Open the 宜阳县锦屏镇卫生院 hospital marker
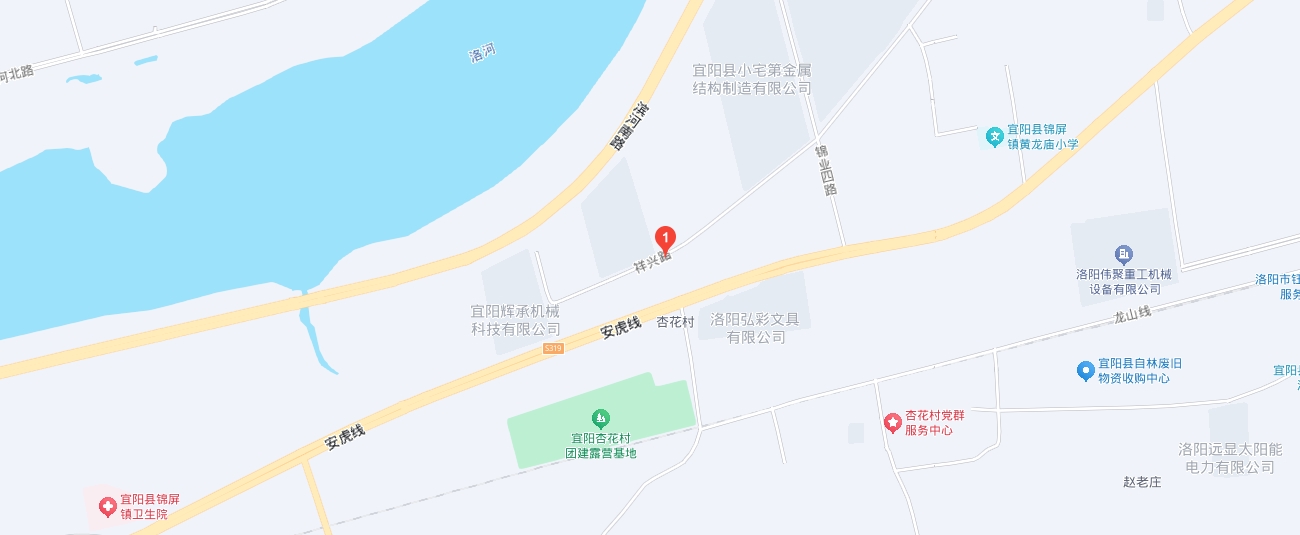Screen dimensions: 1300x535 [107, 507]
